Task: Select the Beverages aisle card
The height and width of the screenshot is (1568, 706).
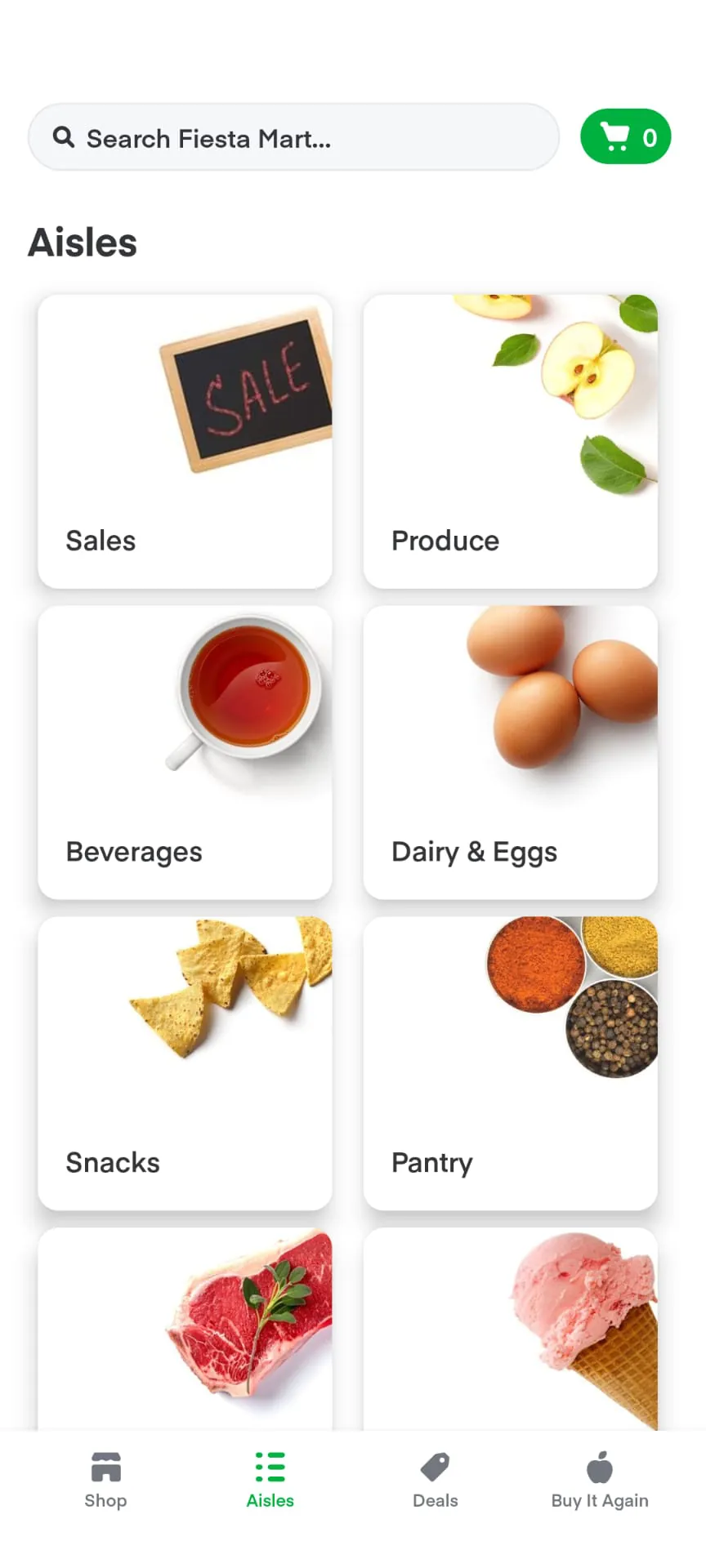Action: click(x=185, y=752)
